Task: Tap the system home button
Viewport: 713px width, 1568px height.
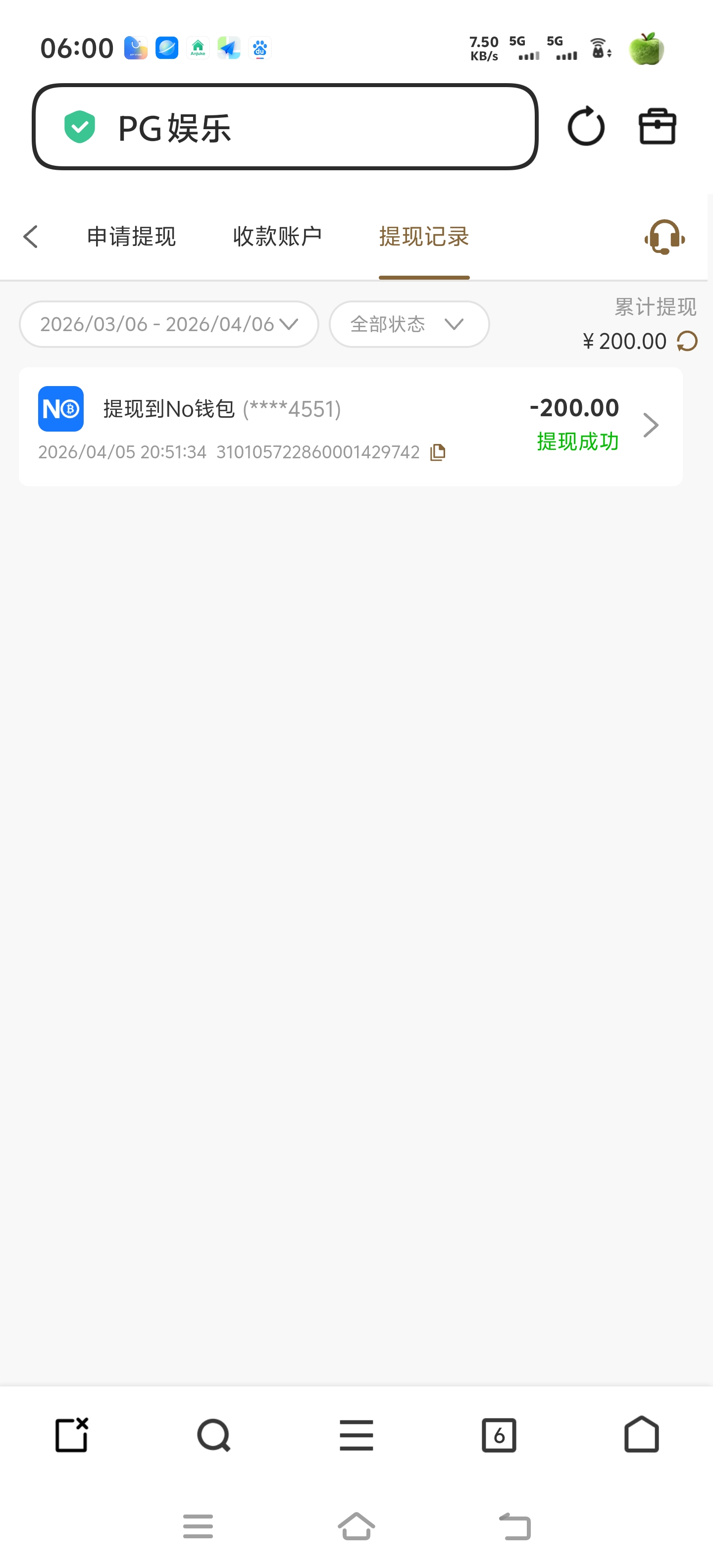Action: click(x=356, y=1526)
